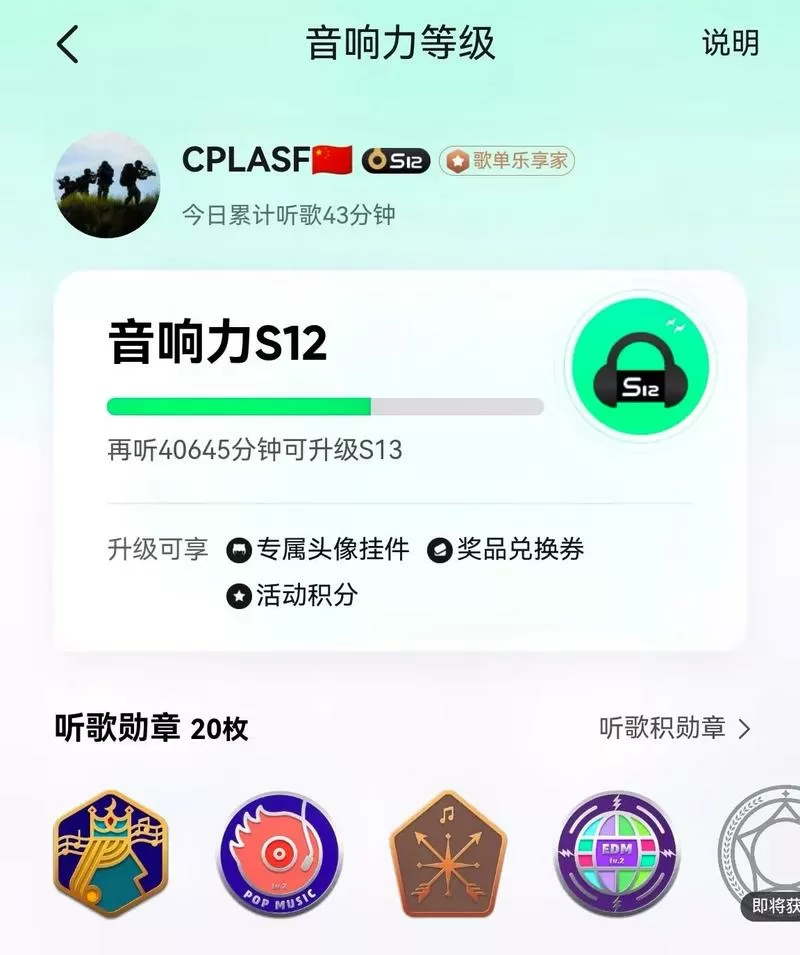Viewport: 800px width, 955px height.
Task: Open the 说明 explanation page
Action: tap(729, 43)
